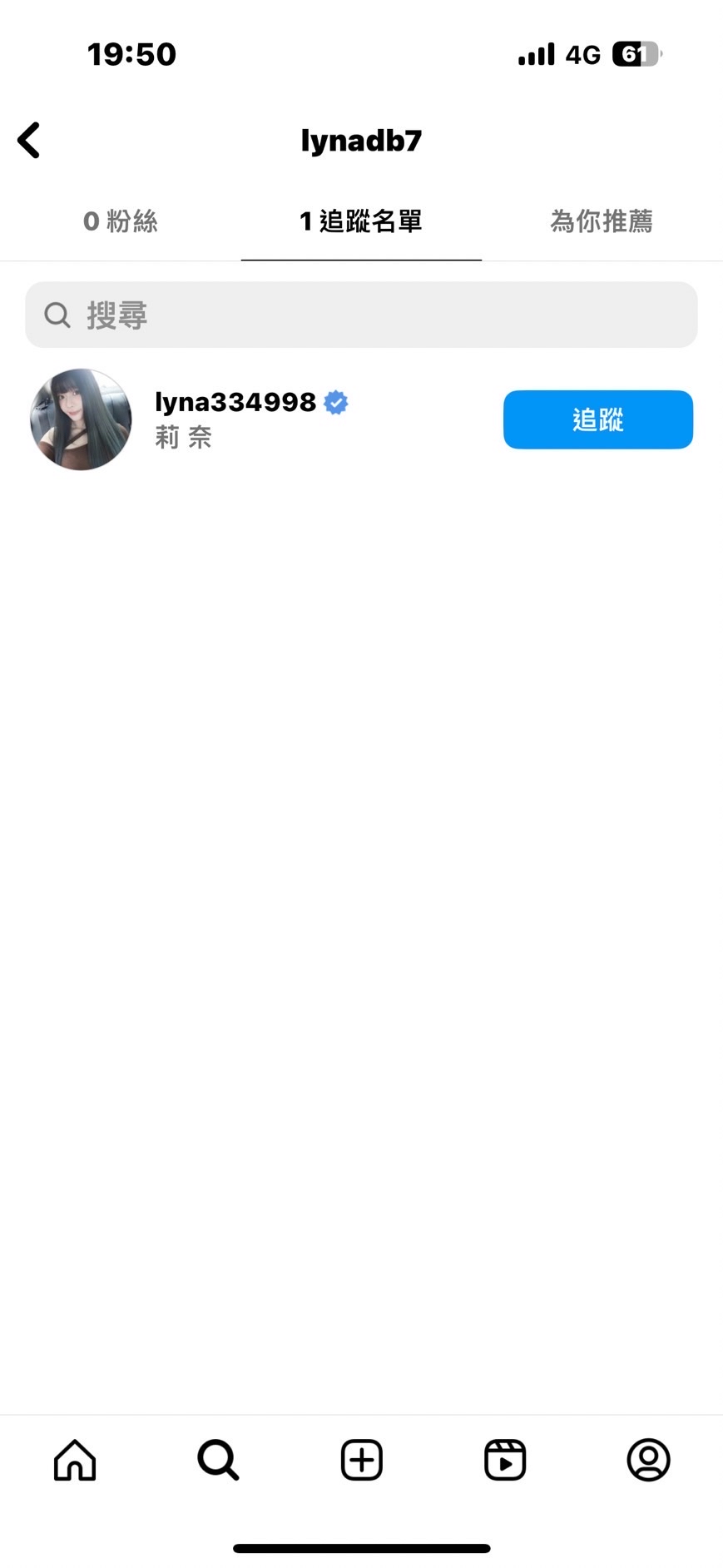Switch to your own profile tab

(x=648, y=1460)
